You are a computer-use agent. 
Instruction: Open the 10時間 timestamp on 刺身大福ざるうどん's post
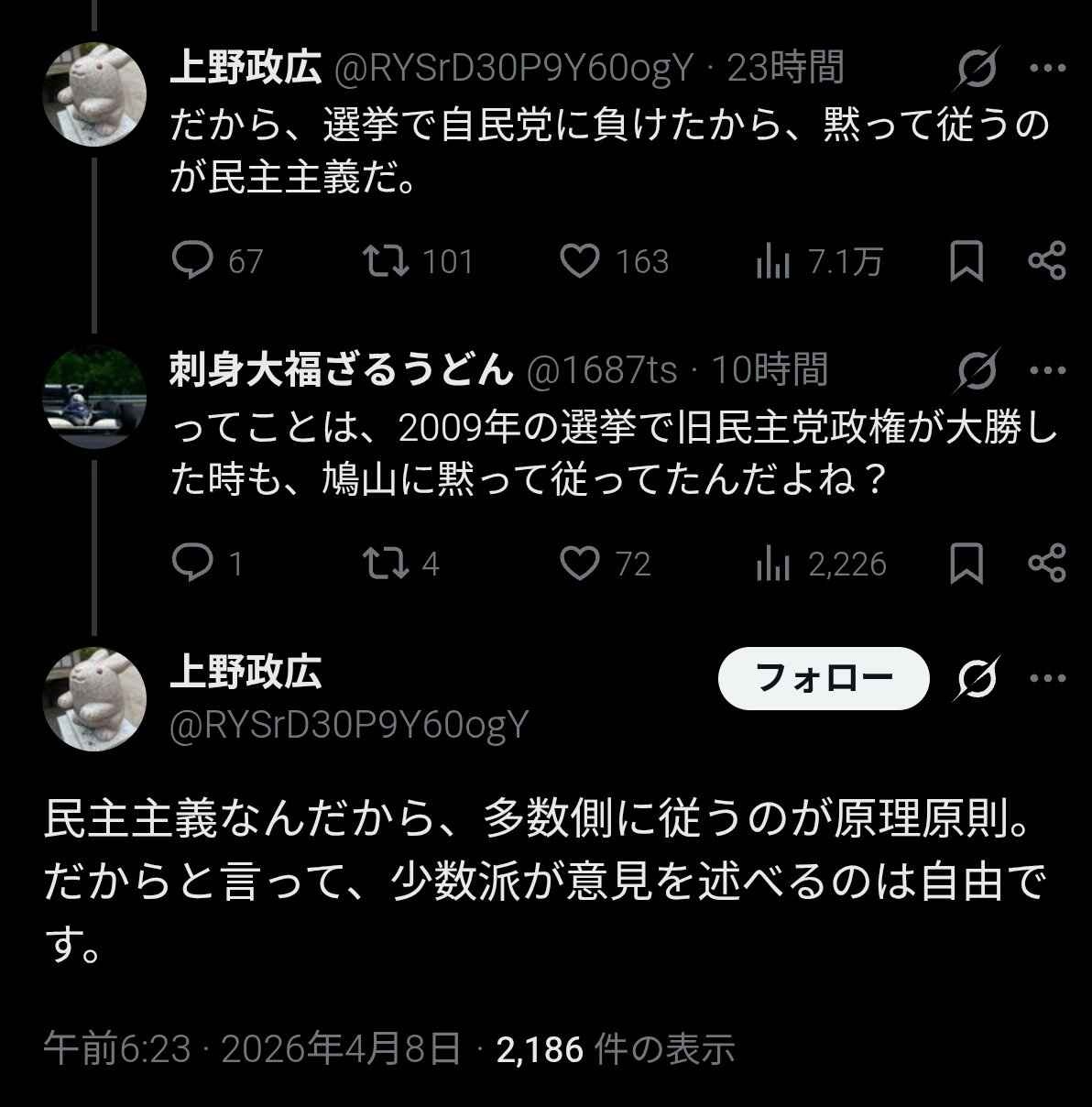click(770, 370)
